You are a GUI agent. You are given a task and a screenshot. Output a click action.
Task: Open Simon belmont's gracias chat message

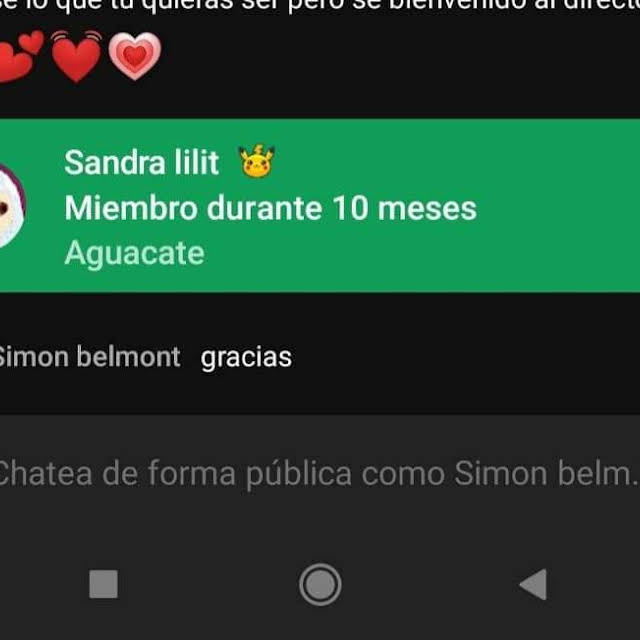[246, 357]
